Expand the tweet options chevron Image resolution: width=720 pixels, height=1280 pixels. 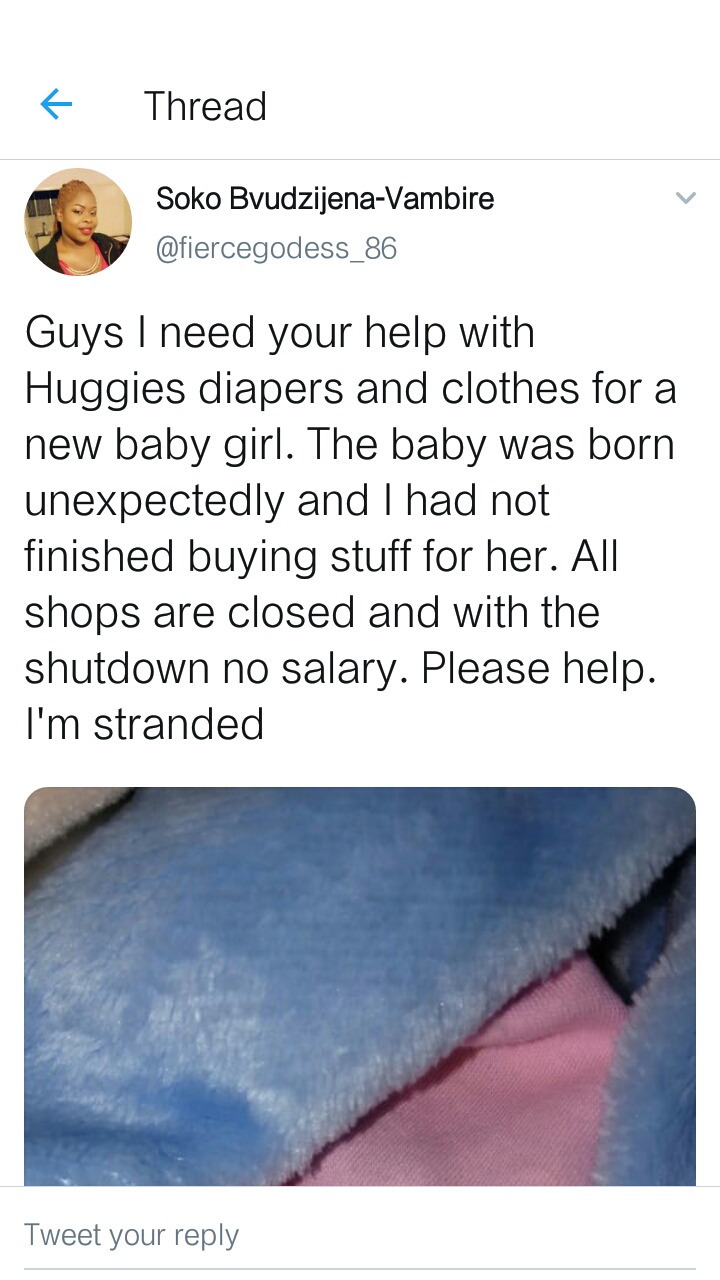coord(685,198)
